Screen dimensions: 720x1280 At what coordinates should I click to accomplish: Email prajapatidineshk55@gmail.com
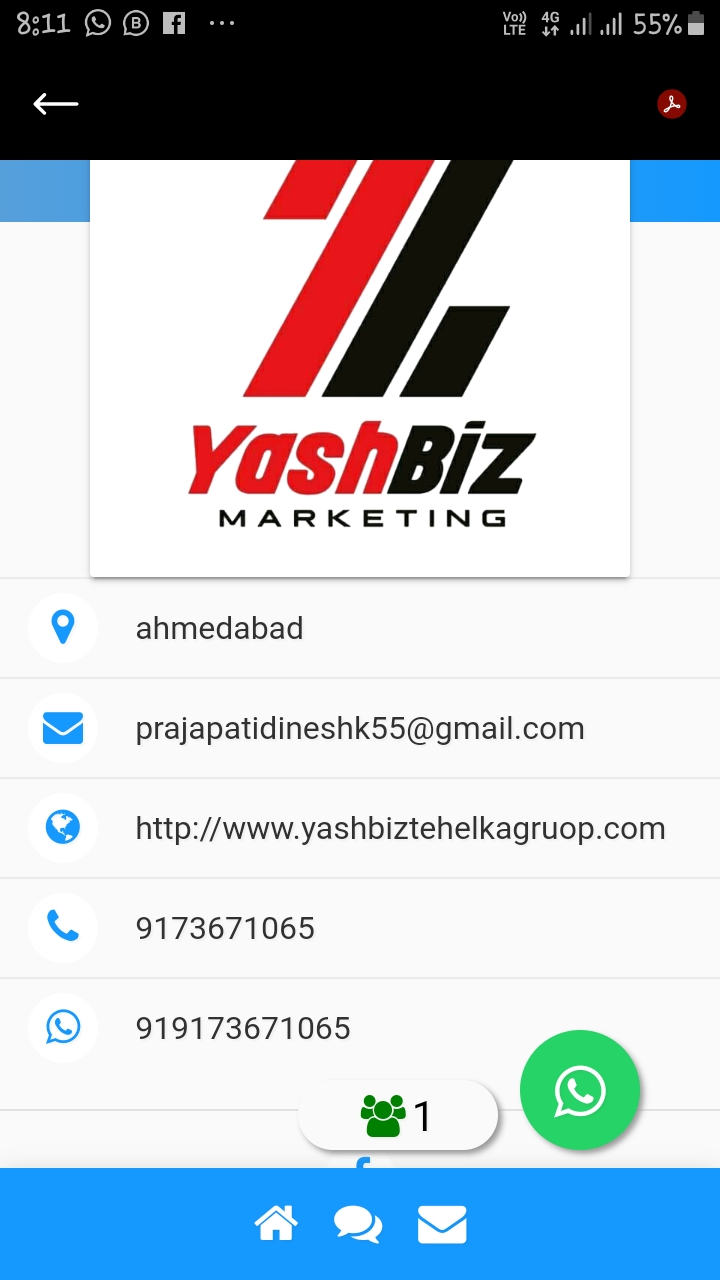(360, 728)
